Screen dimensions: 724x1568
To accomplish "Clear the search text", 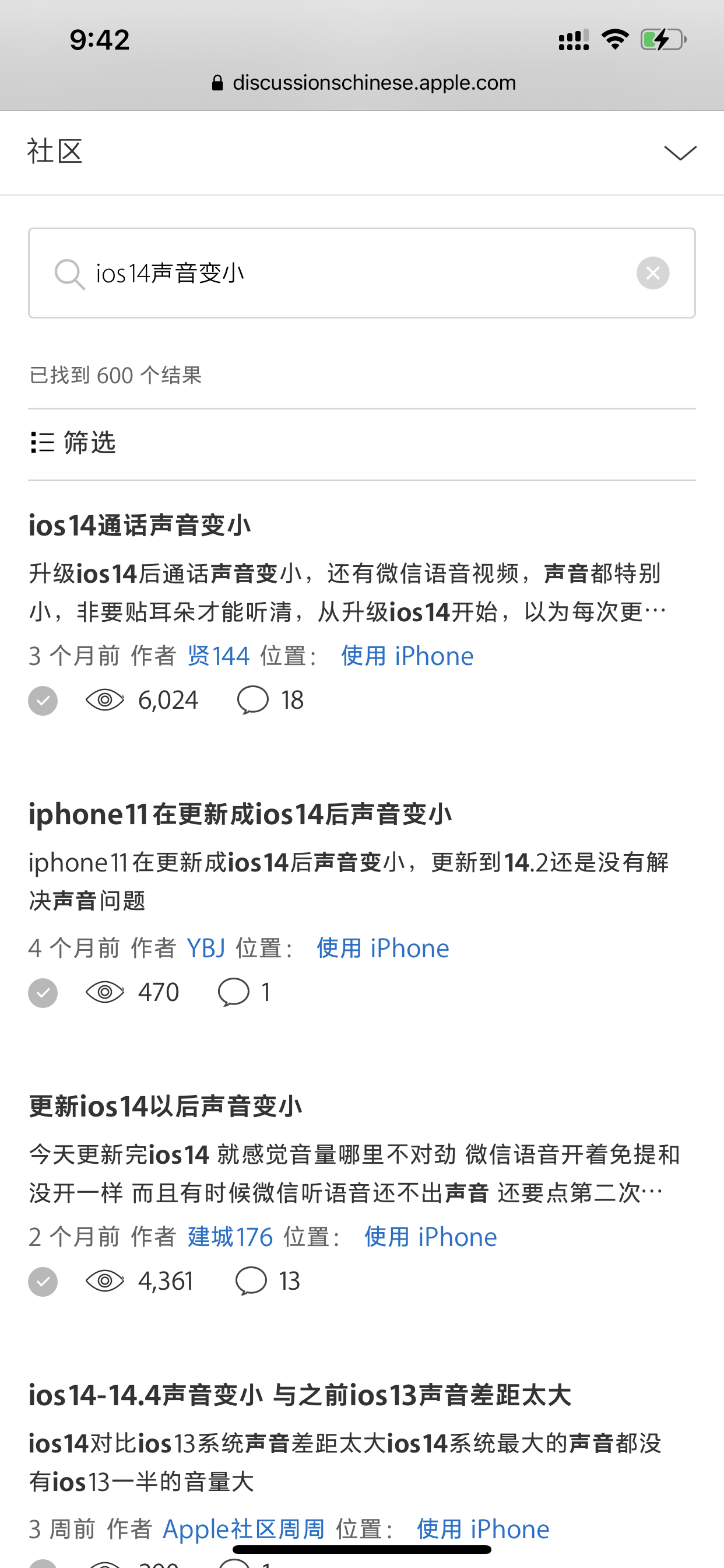I will pos(653,274).
